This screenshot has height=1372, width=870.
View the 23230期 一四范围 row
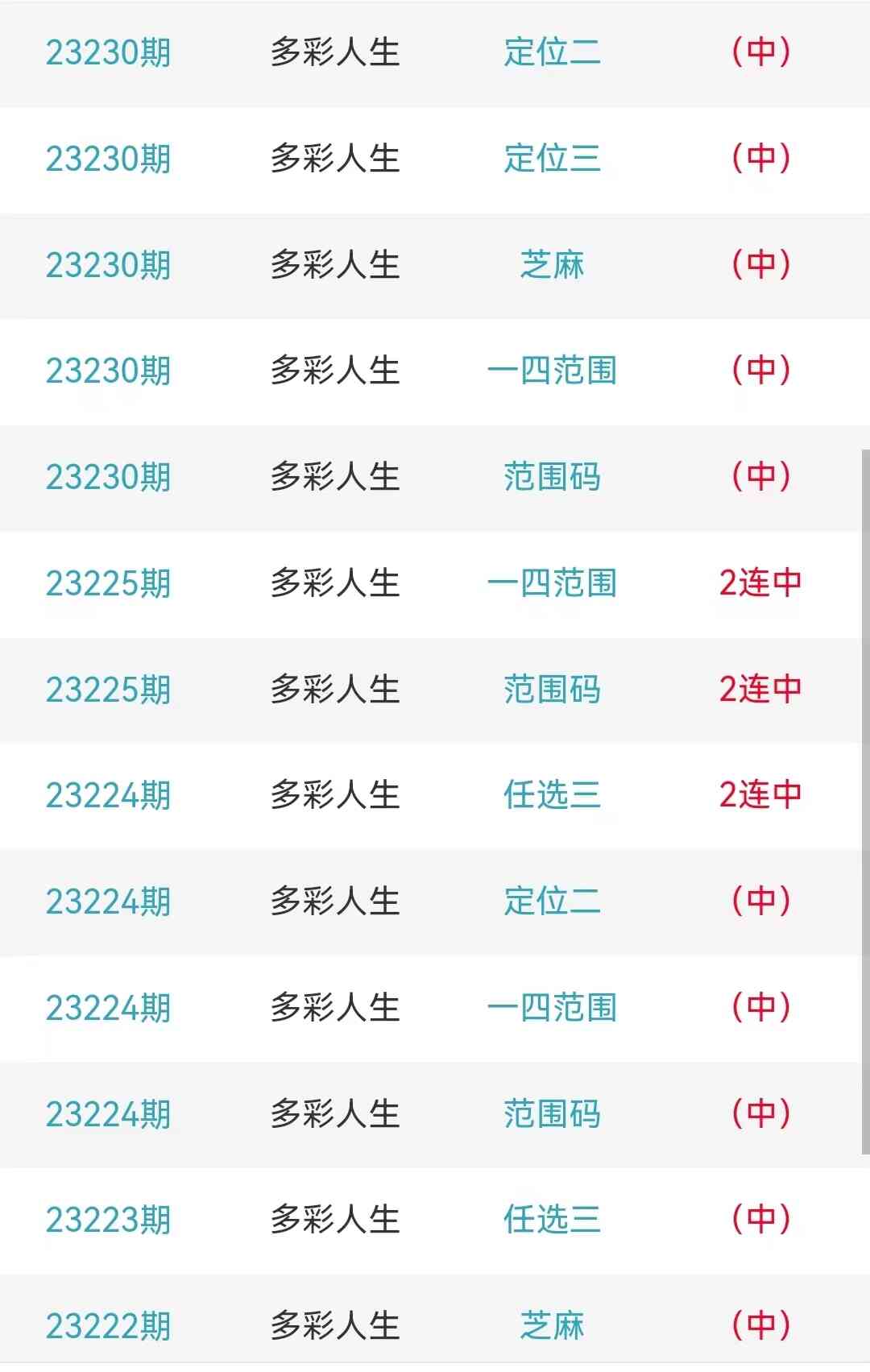[x=552, y=371]
